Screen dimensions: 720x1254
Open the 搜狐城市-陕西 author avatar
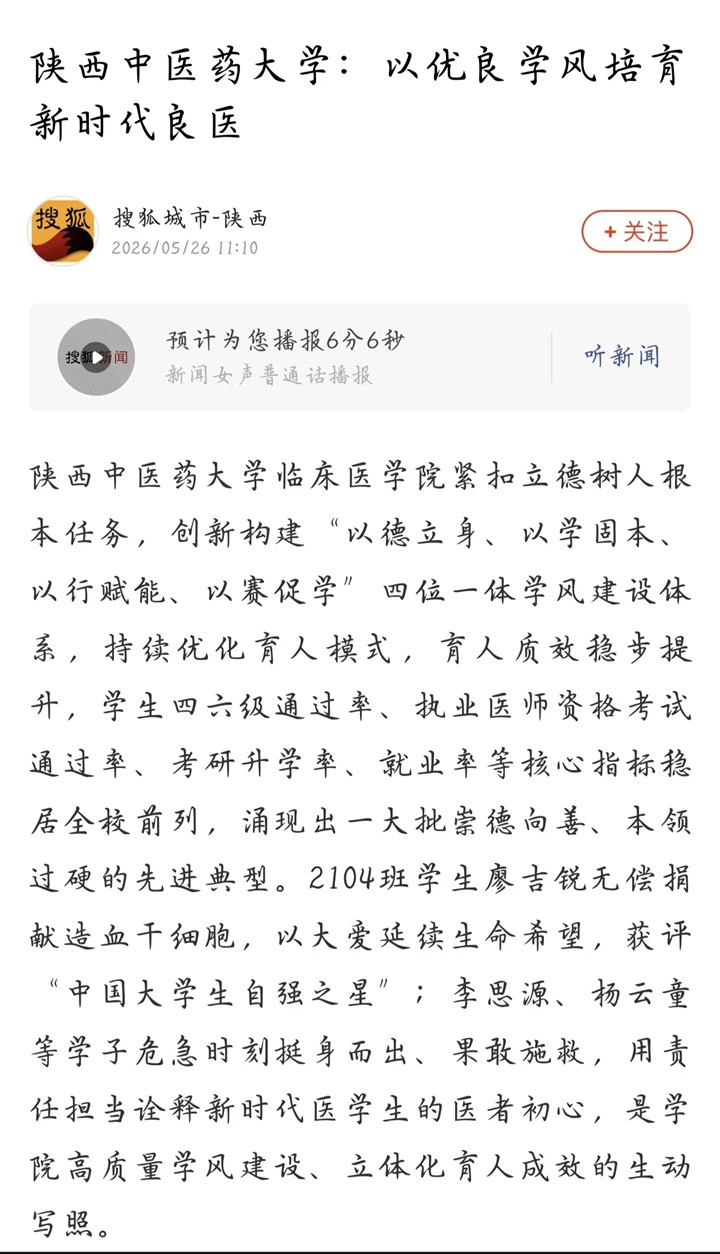(x=63, y=231)
